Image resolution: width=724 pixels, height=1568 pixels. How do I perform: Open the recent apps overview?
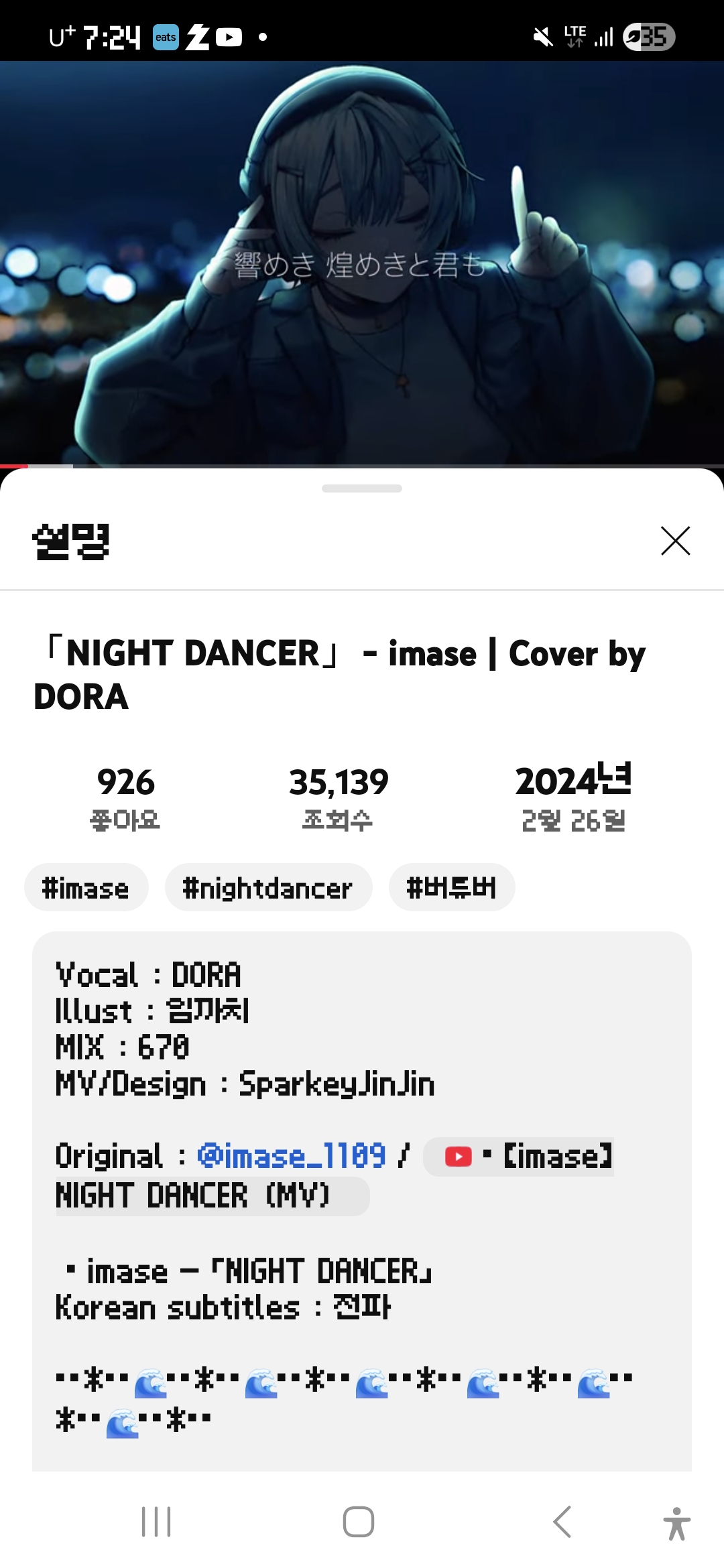(x=156, y=1521)
